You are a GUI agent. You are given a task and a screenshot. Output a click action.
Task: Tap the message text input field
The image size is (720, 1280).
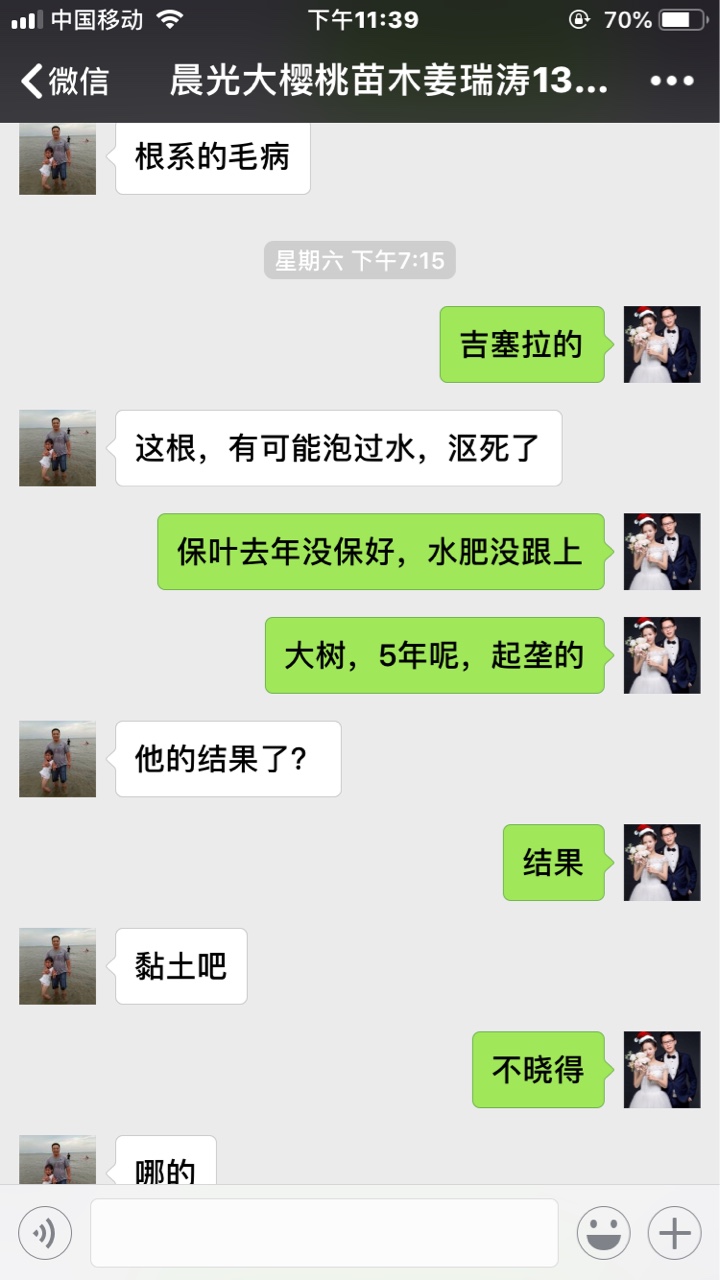coord(324,1233)
